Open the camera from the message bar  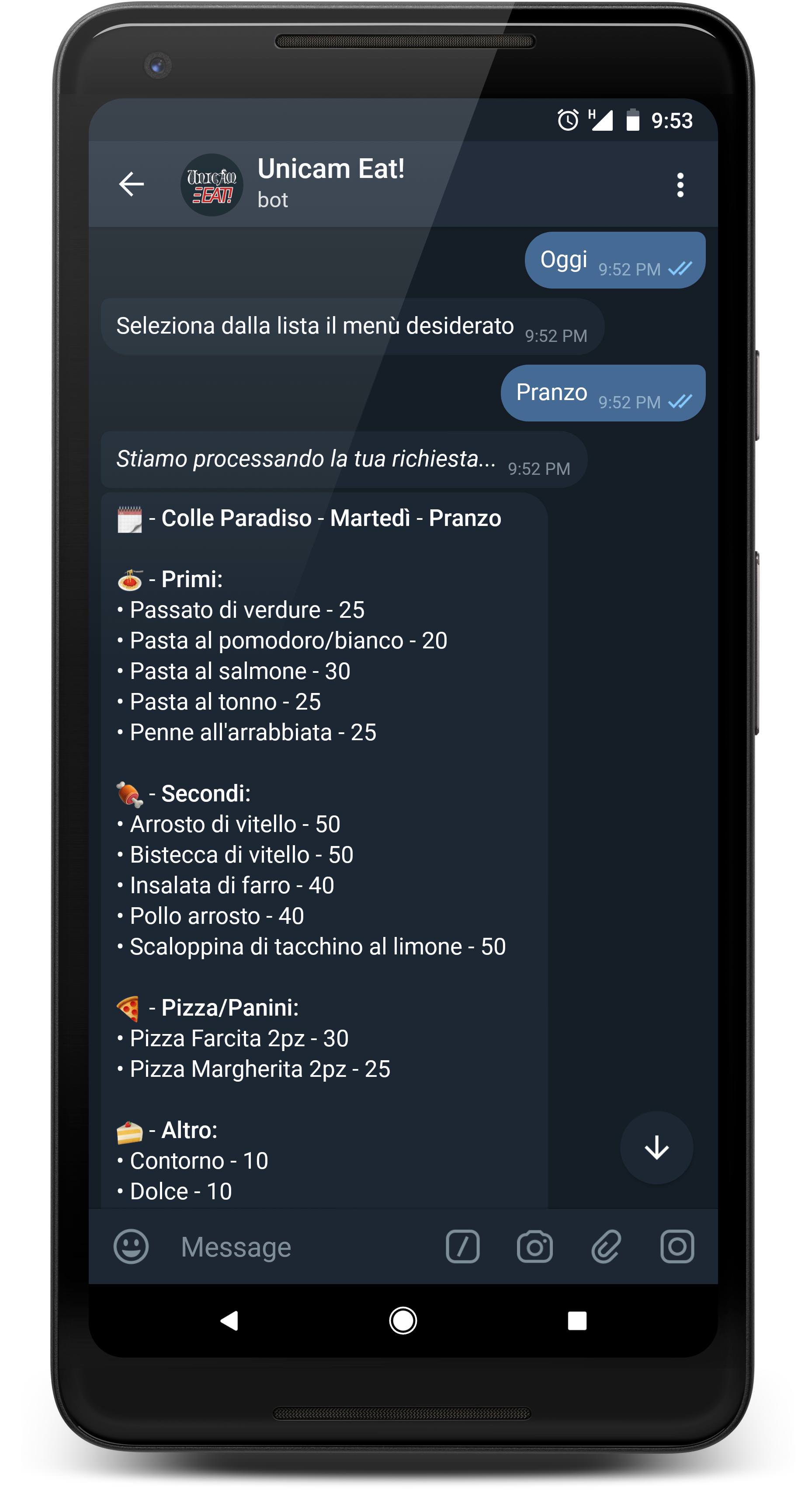pos(534,1246)
